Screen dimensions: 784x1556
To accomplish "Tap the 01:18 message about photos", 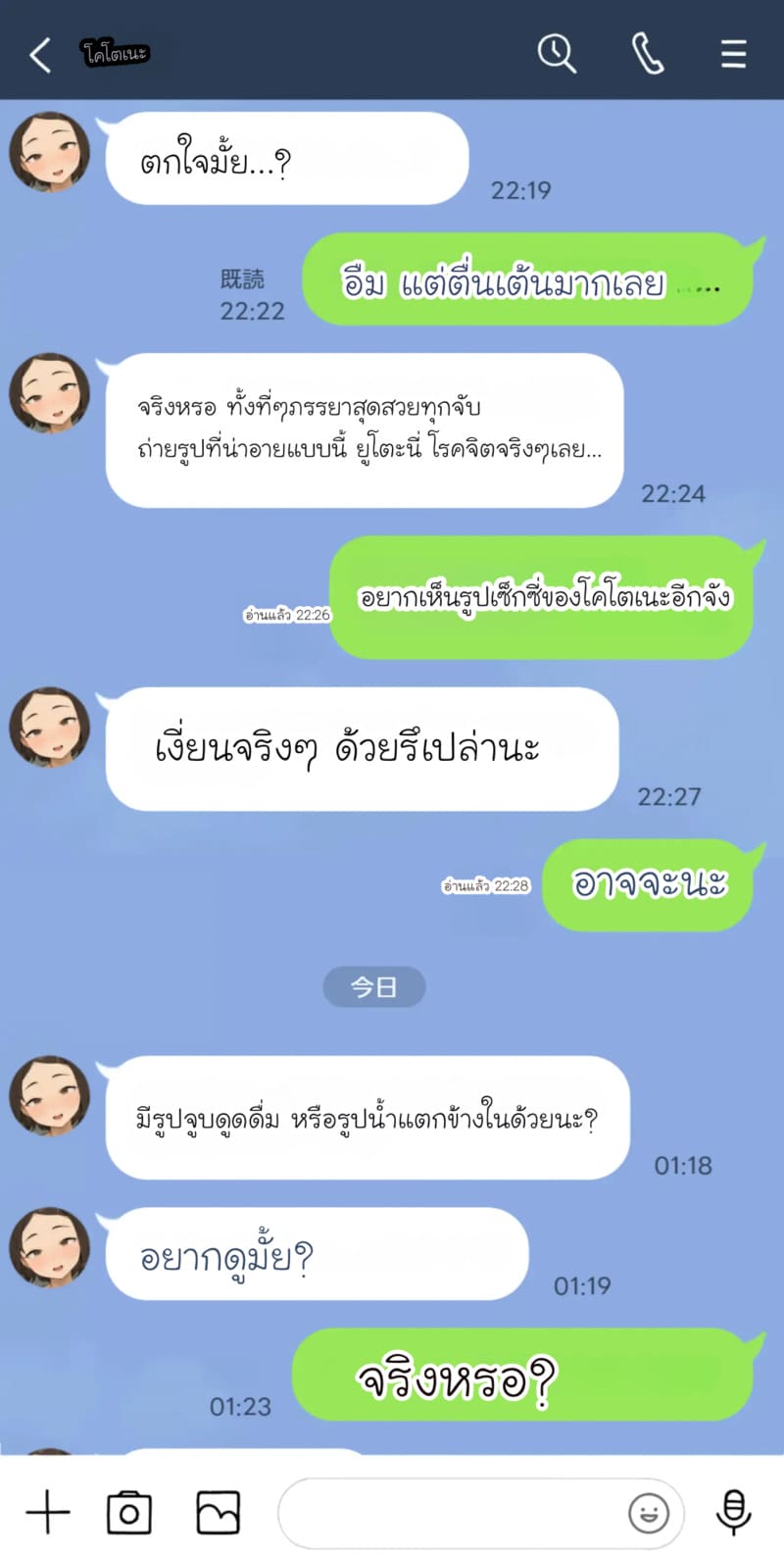I will (x=365, y=1118).
